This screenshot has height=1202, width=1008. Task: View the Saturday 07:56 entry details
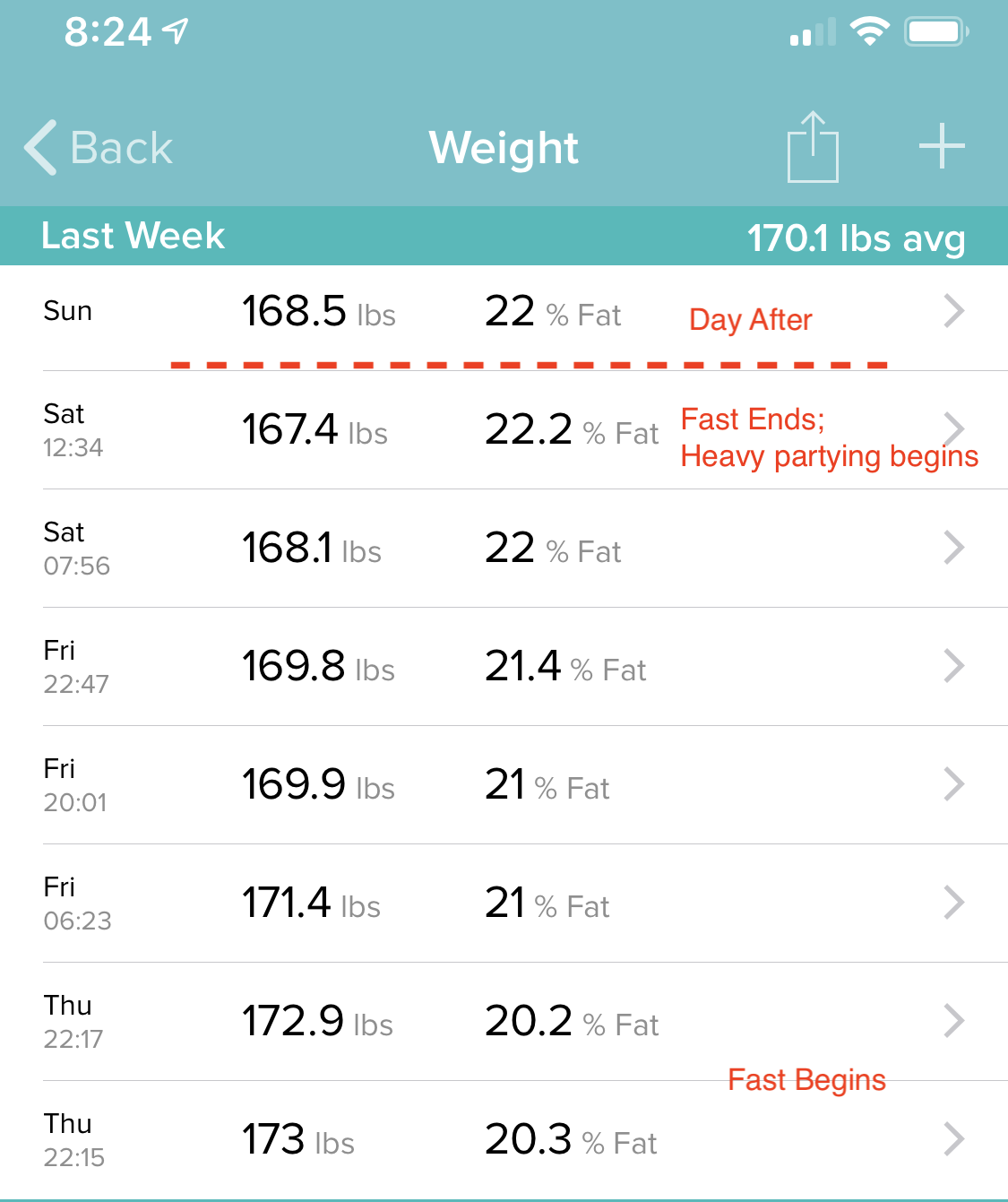point(502,549)
